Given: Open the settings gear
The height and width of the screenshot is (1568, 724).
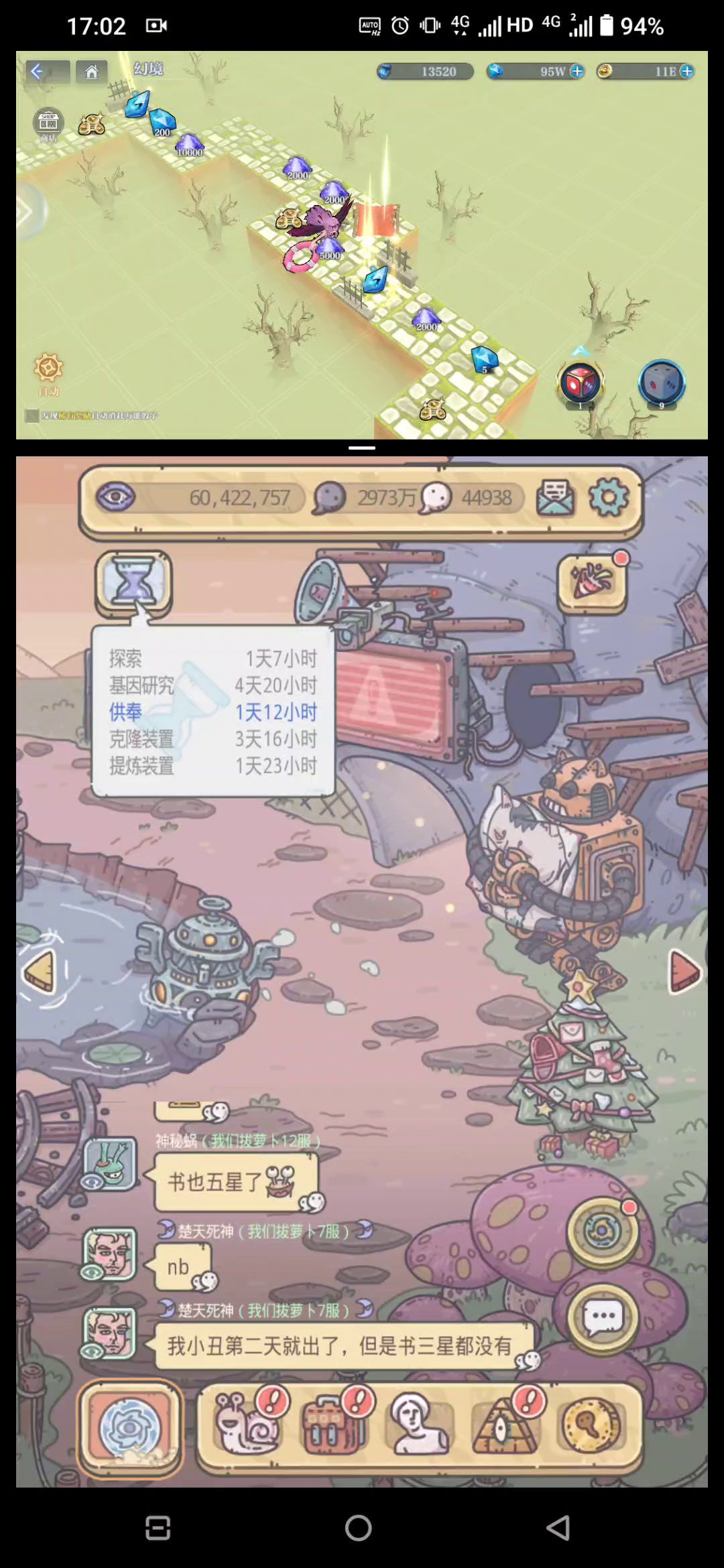Looking at the screenshot, I should pyautogui.click(x=609, y=497).
